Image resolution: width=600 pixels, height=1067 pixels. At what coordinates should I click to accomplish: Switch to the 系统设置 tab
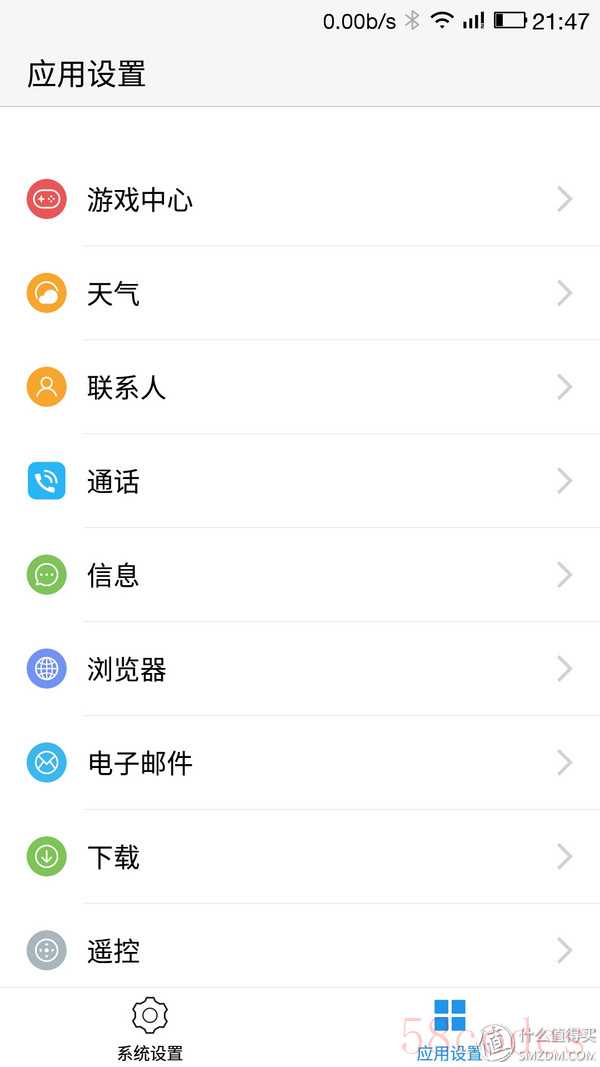coord(150,1028)
